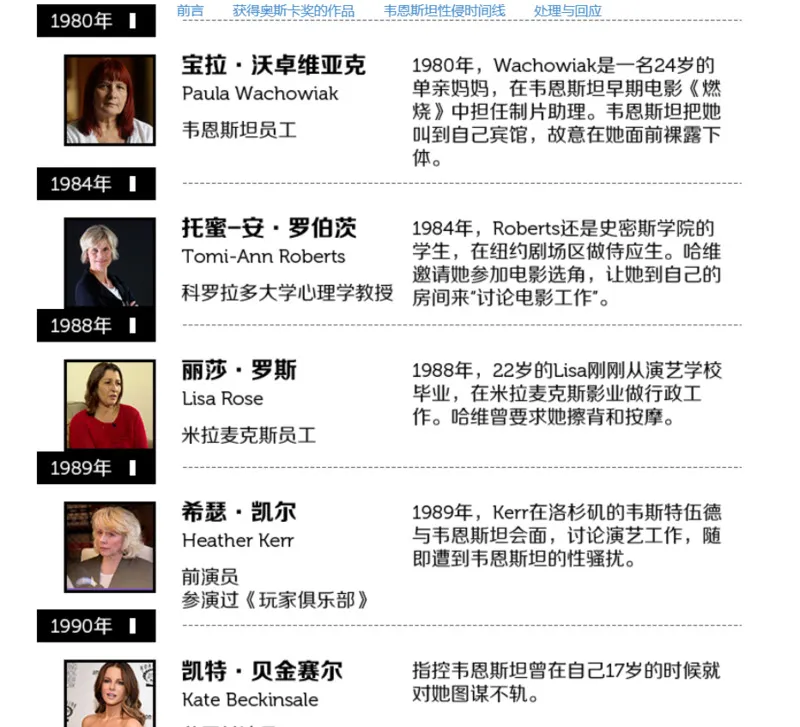The width and height of the screenshot is (800, 727).
Task: Select the 处理与回应 link
Action: point(567,11)
